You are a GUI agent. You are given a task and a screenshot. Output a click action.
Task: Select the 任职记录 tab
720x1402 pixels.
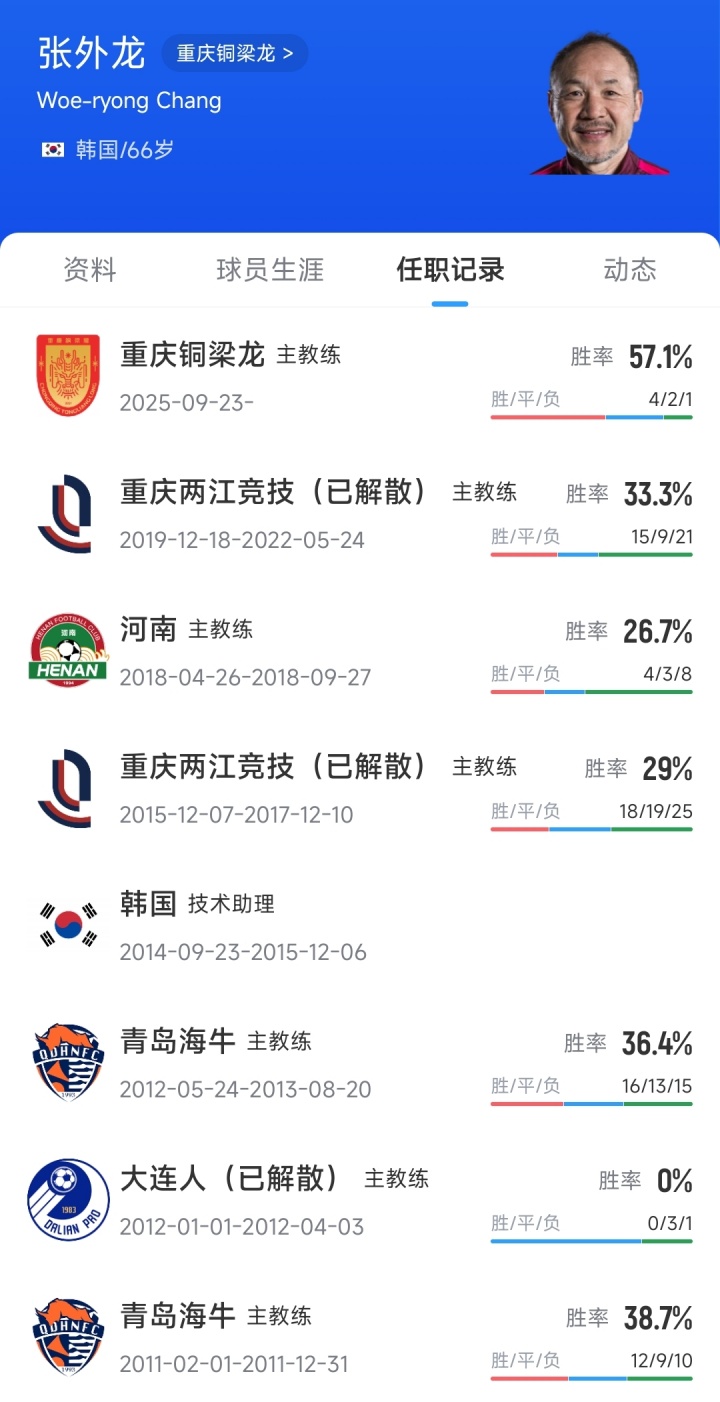click(450, 270)
